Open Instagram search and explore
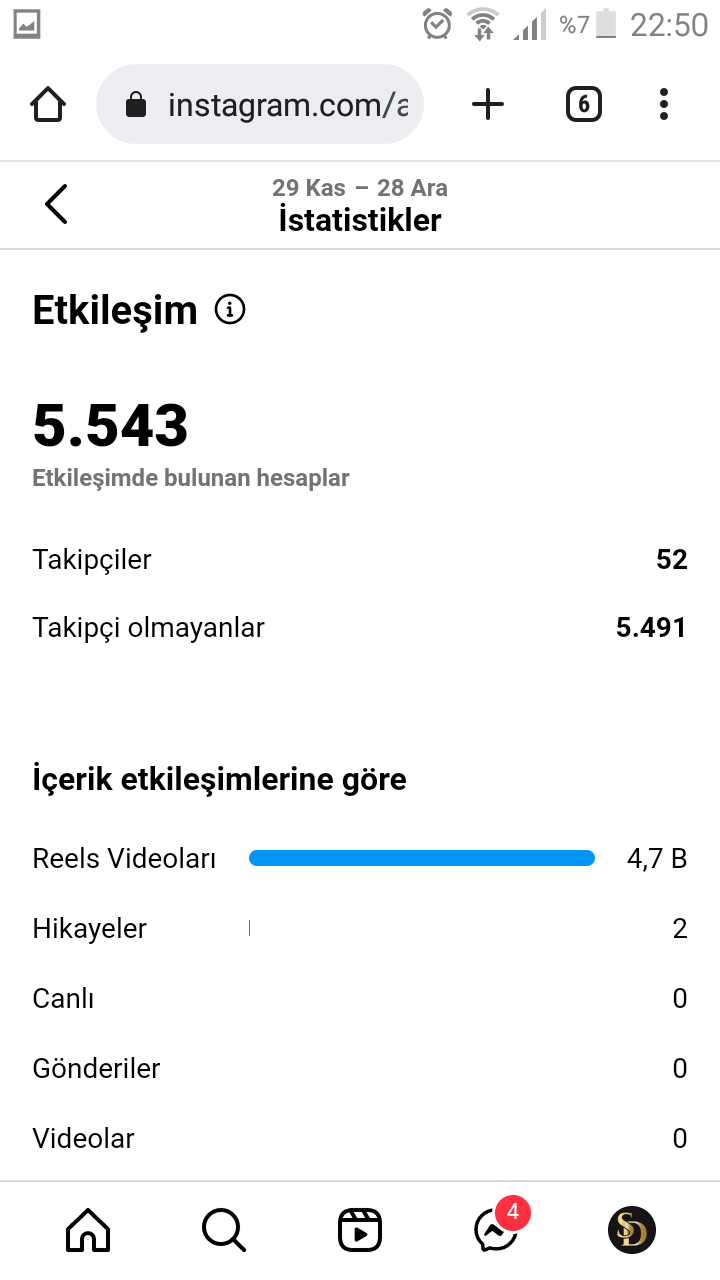Viewport: 720px width, 1280px height. click(224, 1230)
